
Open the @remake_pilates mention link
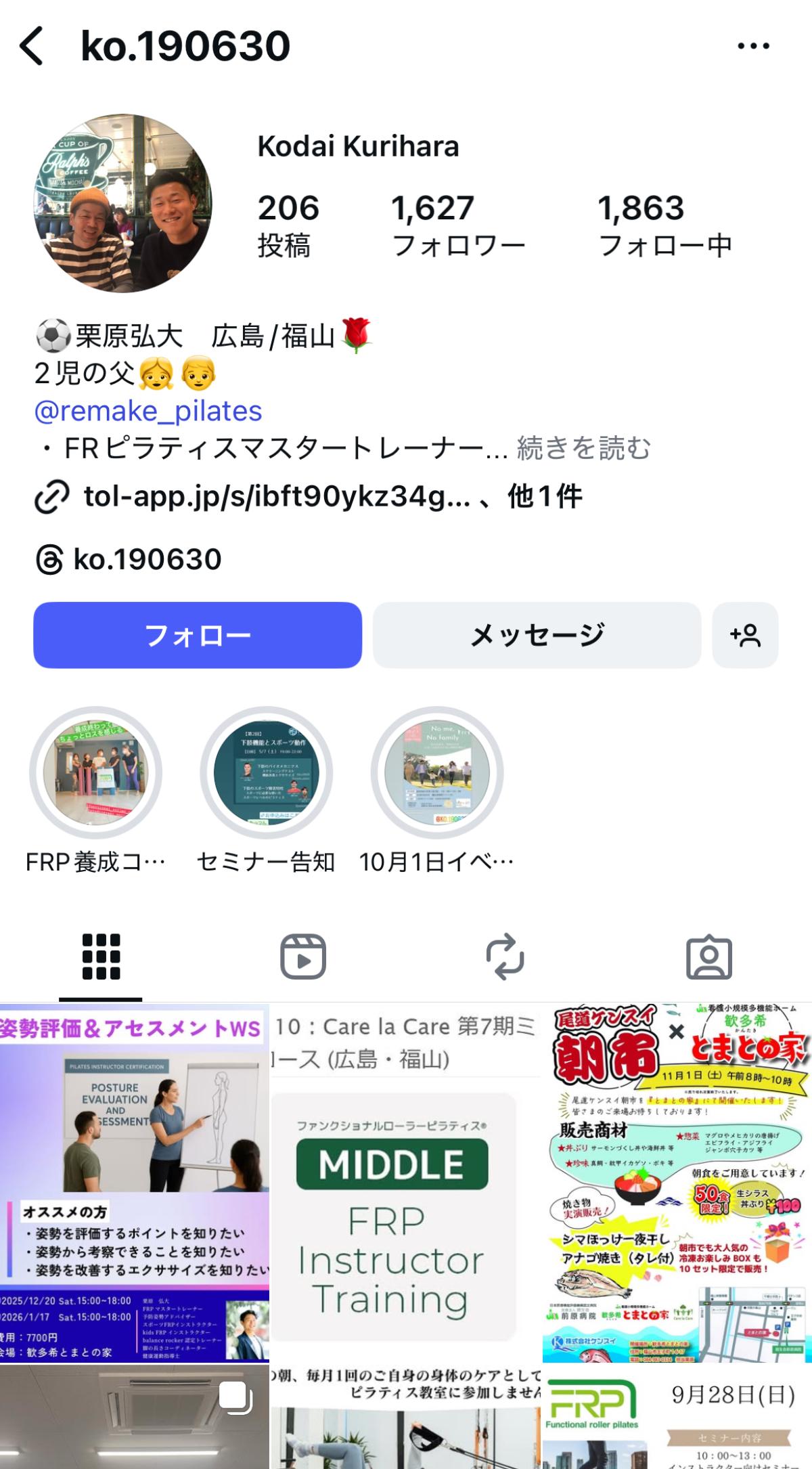[148, 411]
